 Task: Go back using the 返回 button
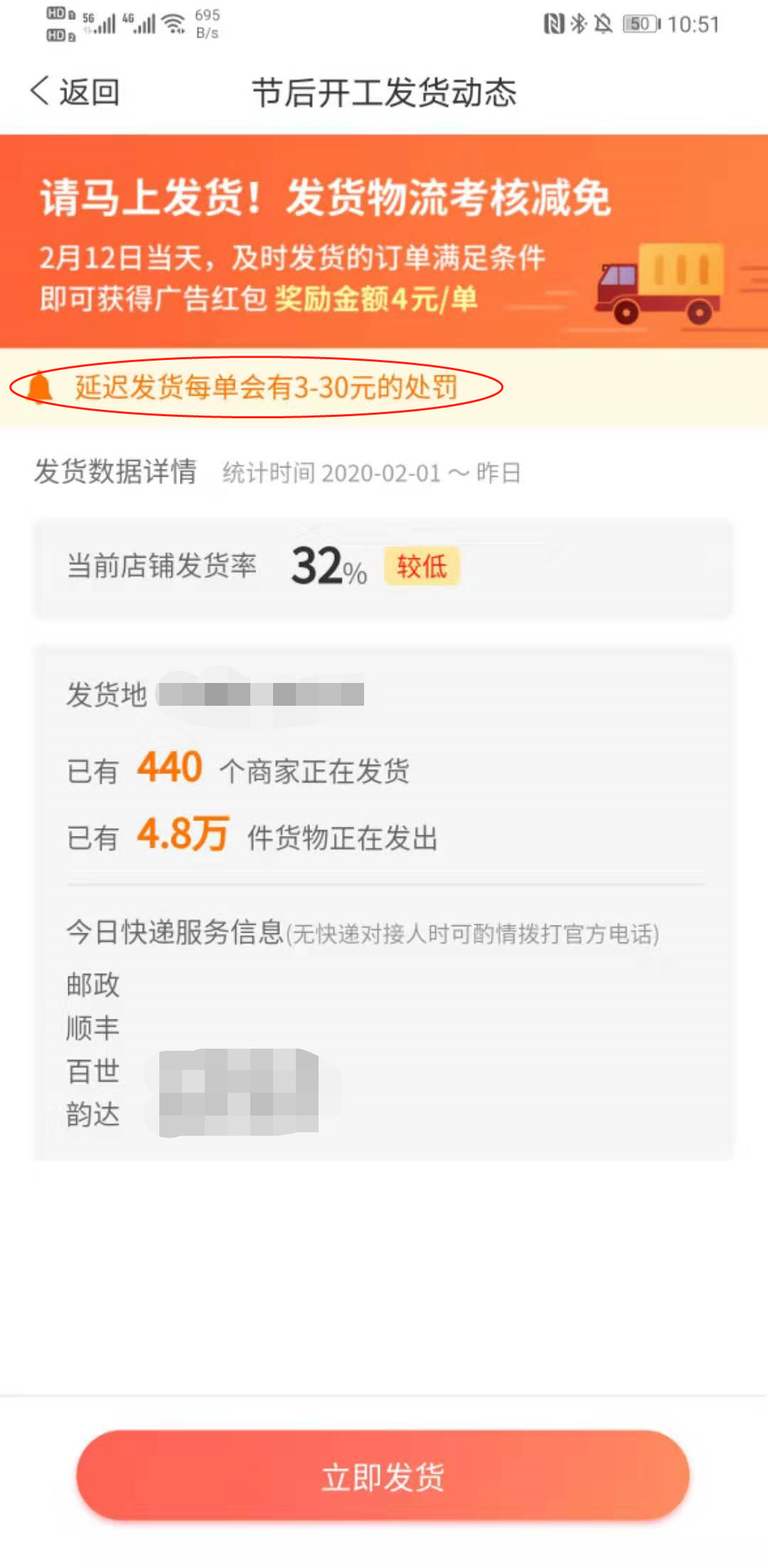(x=75, y=92)
